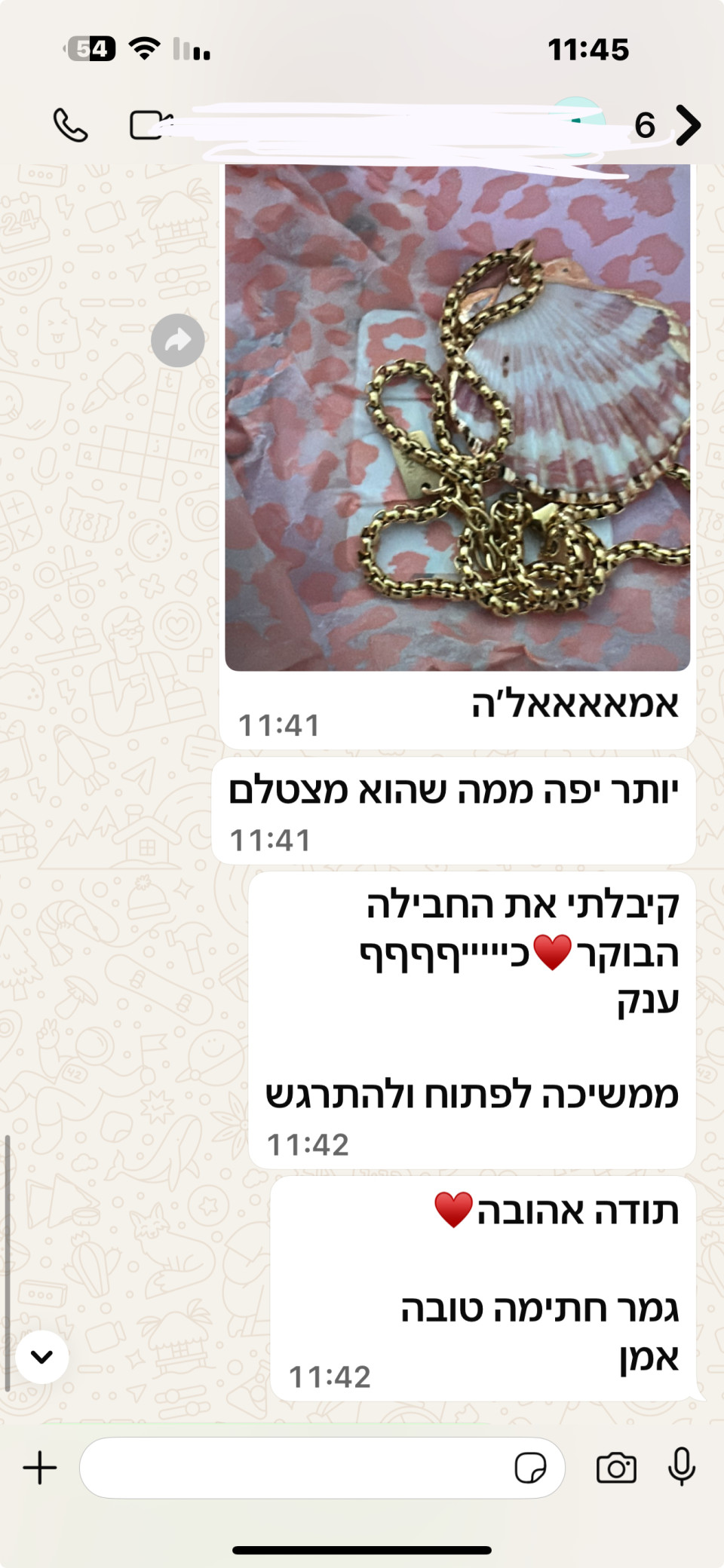724x1568 pixels.
Task: Forward the necklace photo message
Action: [177, 341]
